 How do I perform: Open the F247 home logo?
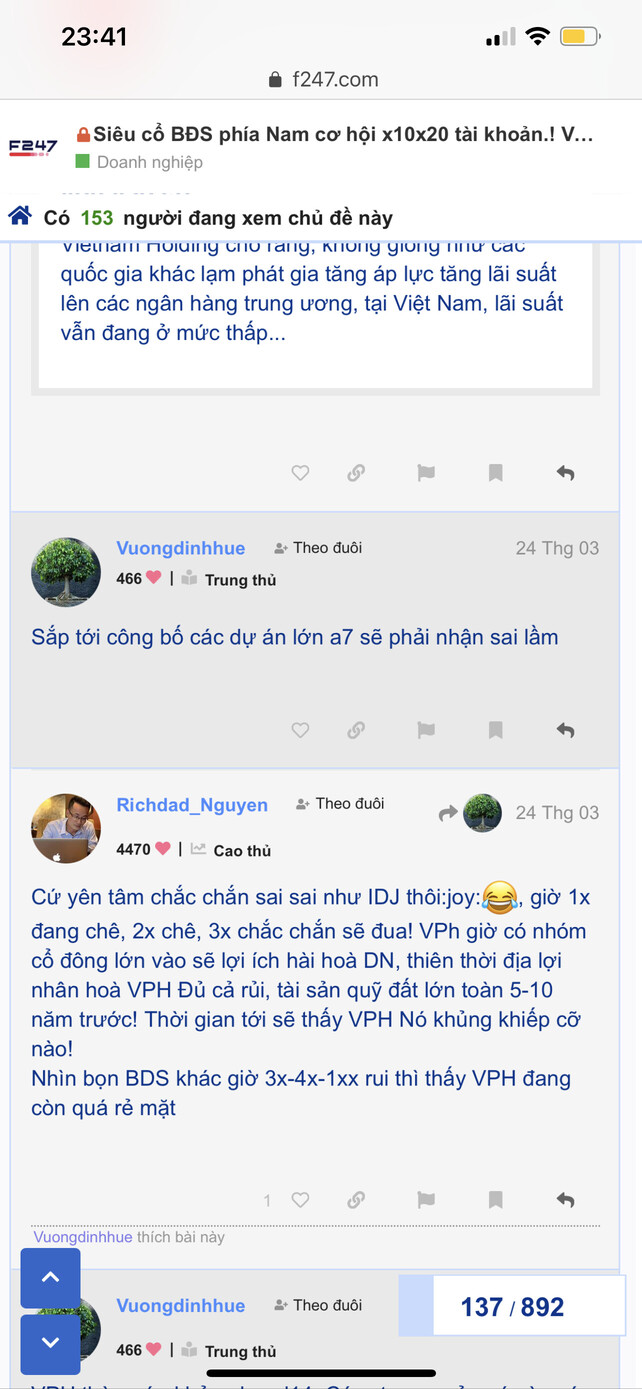tap(33, 147)
